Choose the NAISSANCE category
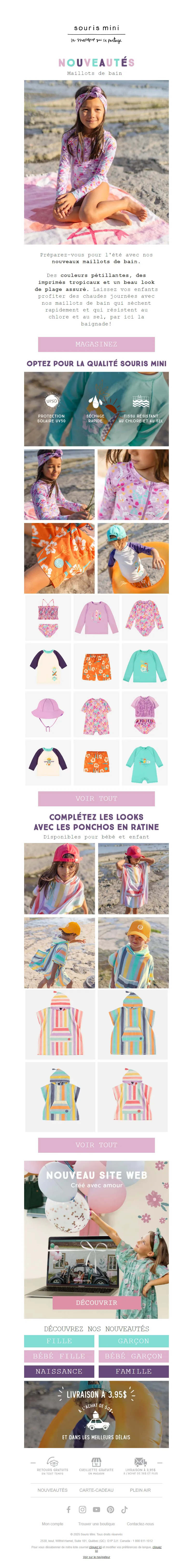 tap(59, 1371)
